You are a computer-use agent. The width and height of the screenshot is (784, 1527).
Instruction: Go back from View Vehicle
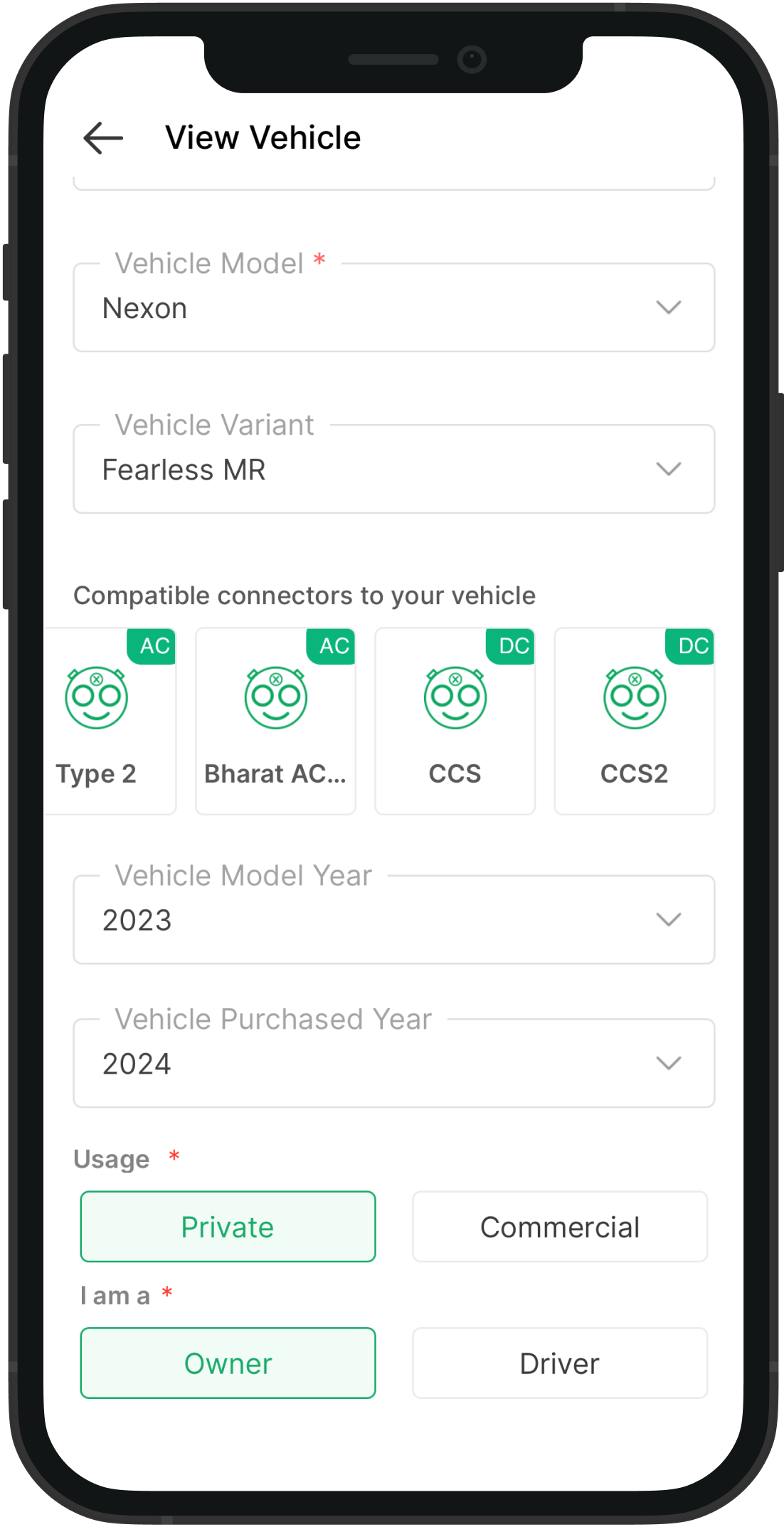click(103, 138)
